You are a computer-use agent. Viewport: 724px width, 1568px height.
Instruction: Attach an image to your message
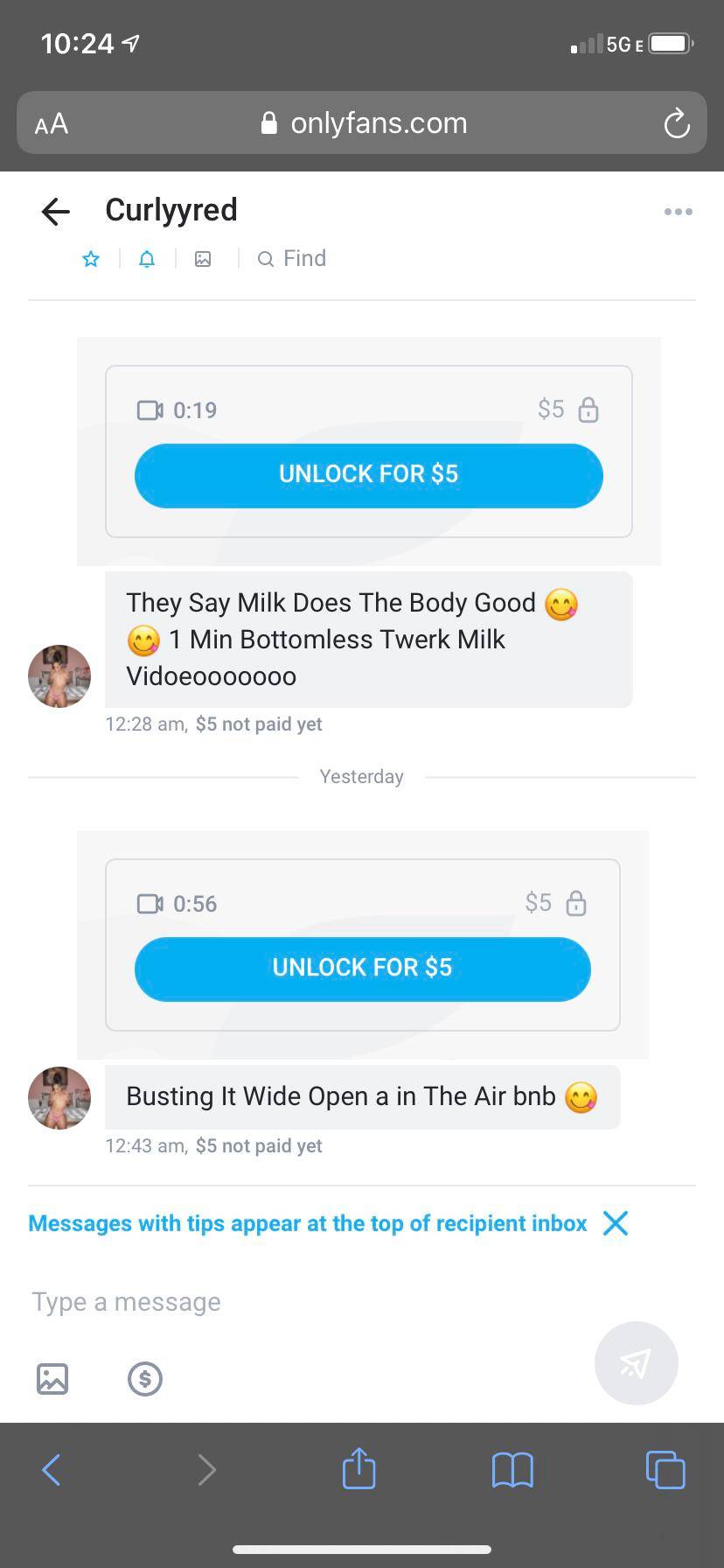(x=52, y=1378)
